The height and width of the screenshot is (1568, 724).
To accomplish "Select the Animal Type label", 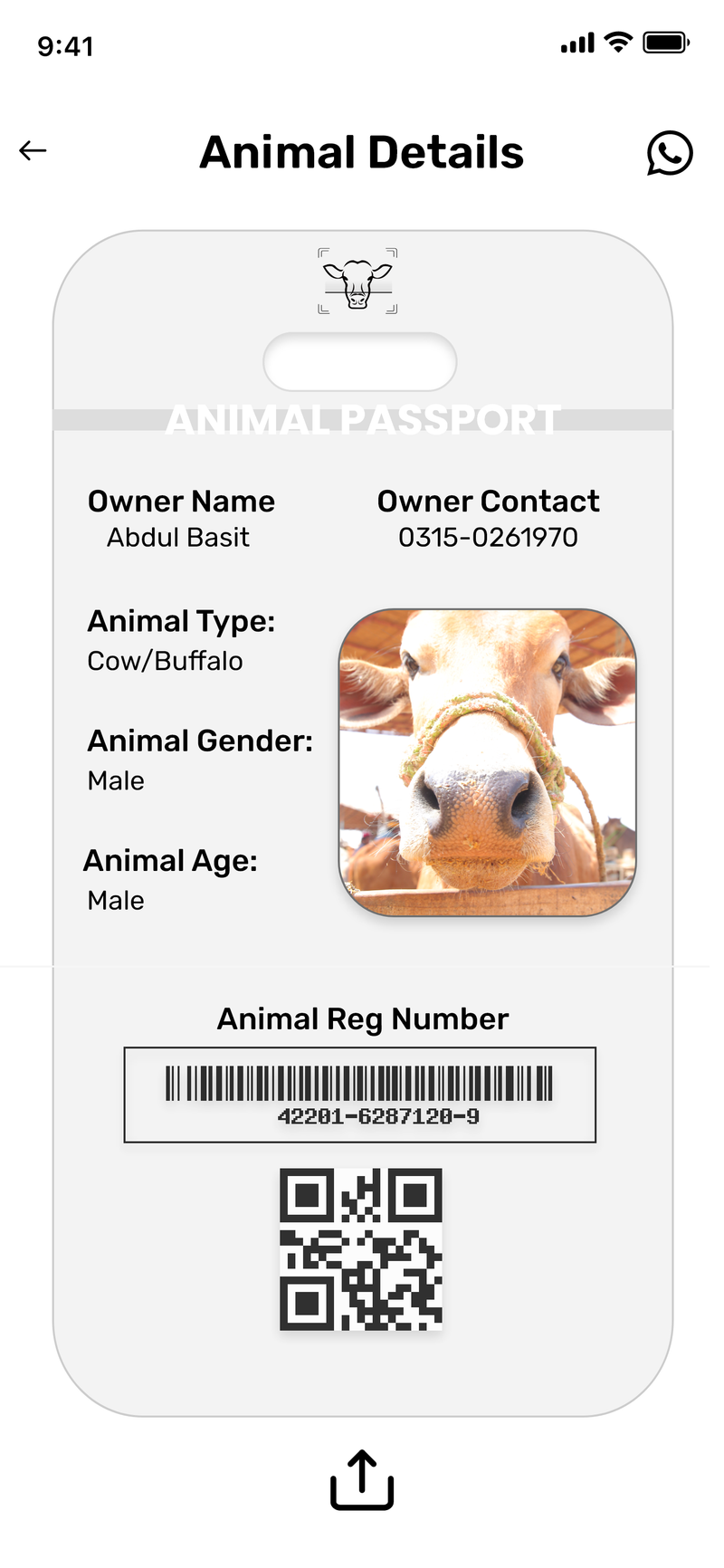I will click(180, 621).
